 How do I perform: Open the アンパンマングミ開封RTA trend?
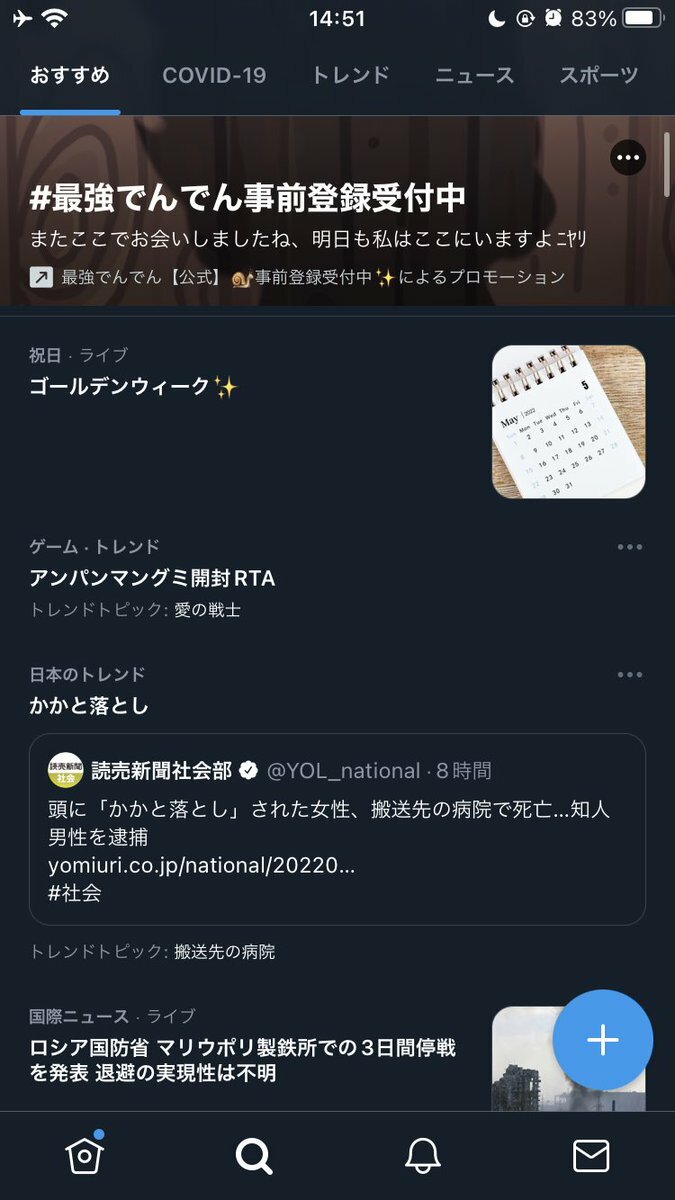[x=152, y=577]
